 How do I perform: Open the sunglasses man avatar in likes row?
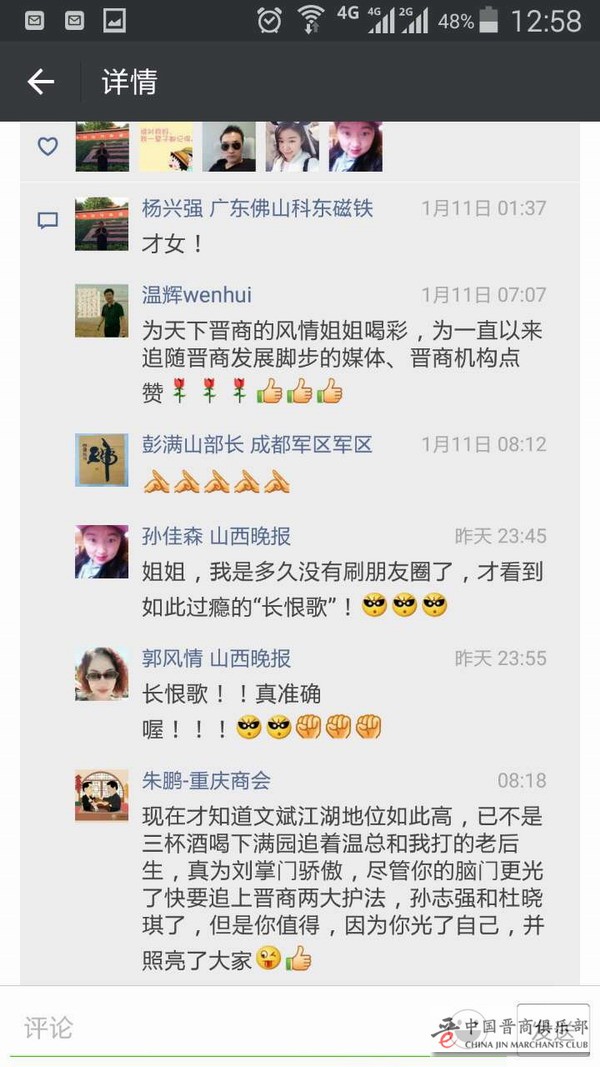tap(229, 147)
